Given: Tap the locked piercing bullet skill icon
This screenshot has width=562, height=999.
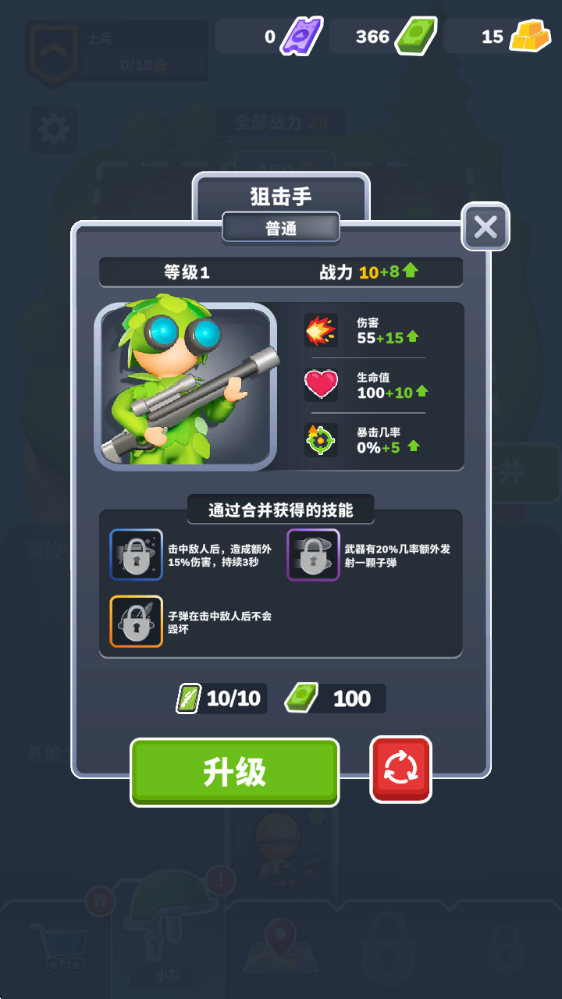Looking at the screenshot, I should pyautogui.click(x=136, y=622).
